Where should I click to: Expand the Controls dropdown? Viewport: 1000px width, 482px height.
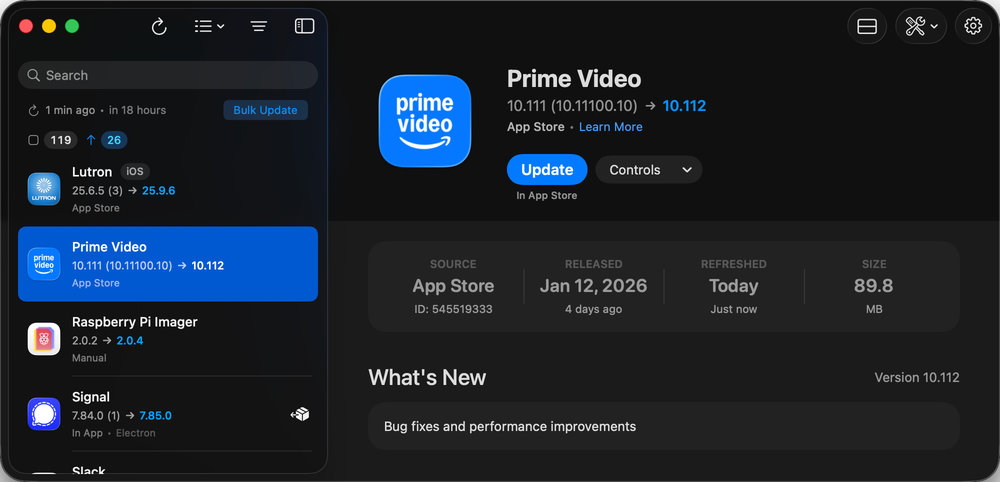649,170
